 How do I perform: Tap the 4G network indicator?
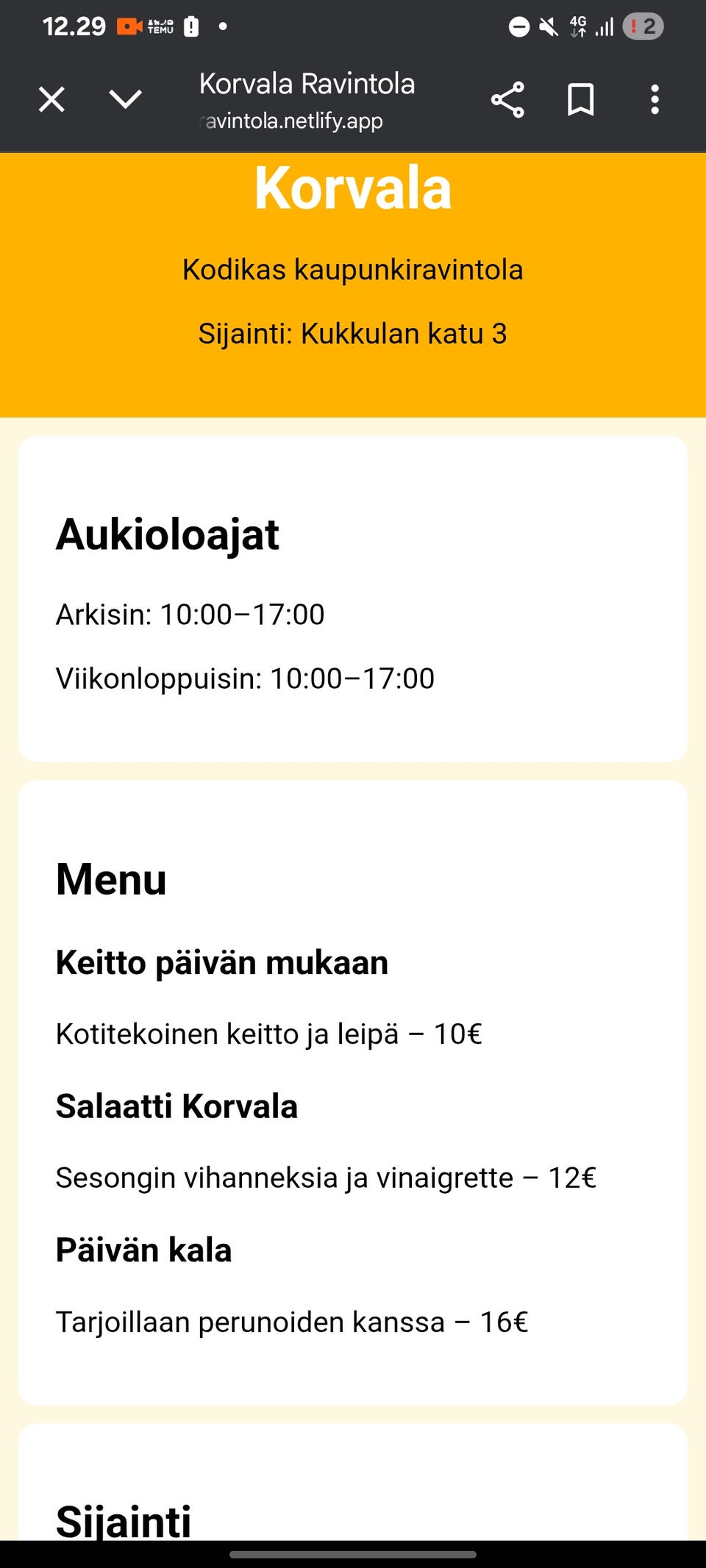click(577, 26)
